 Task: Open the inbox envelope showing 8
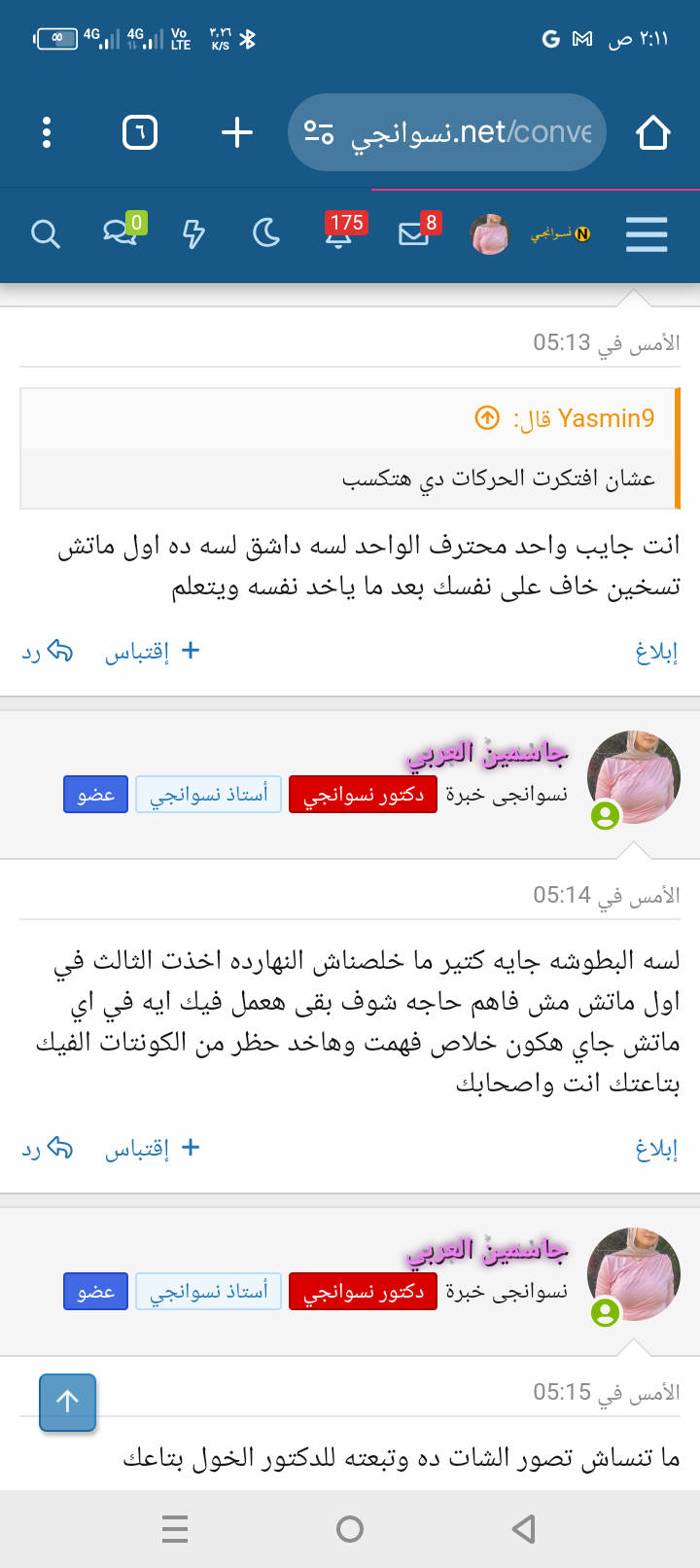(417, 232)
